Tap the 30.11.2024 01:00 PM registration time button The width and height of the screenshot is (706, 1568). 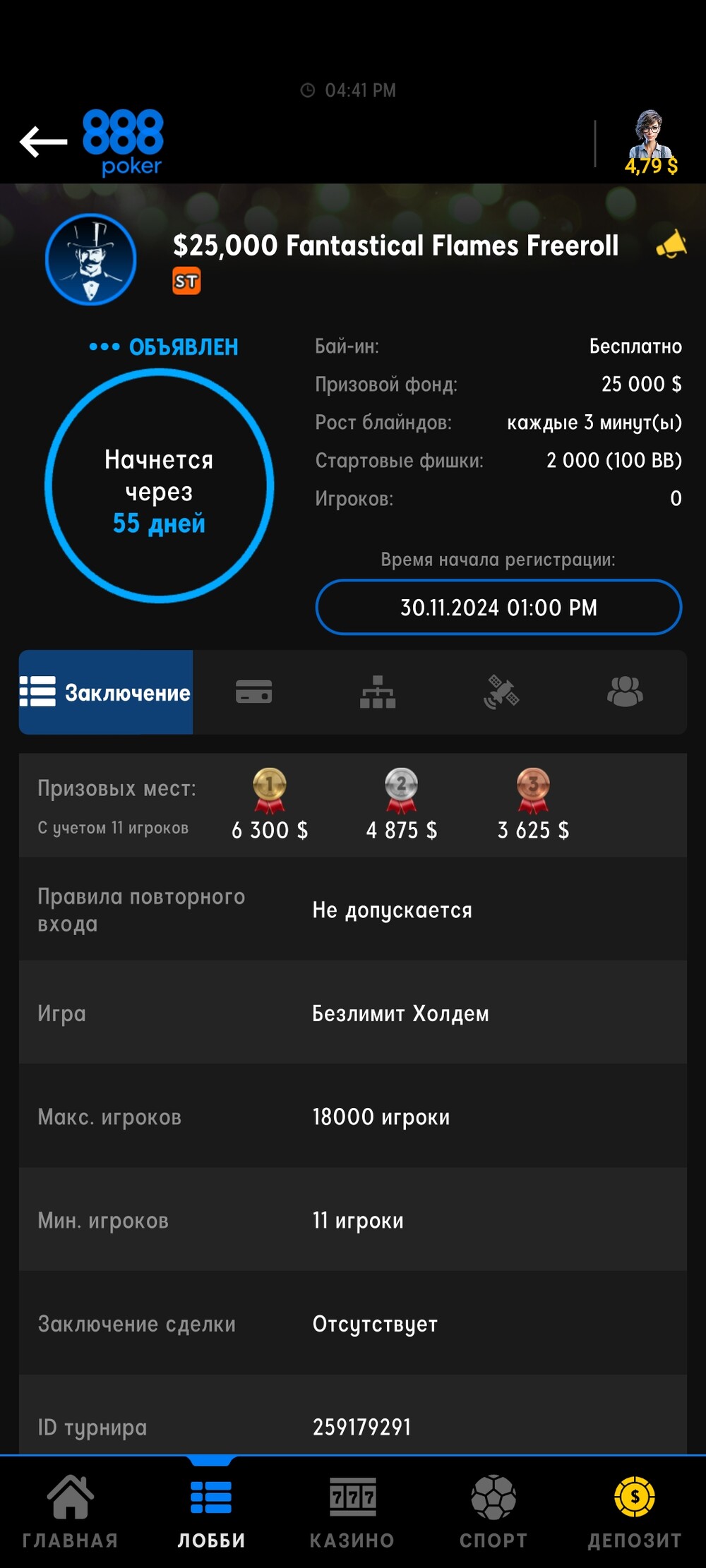pyautogui.click(x=498, y=607)
